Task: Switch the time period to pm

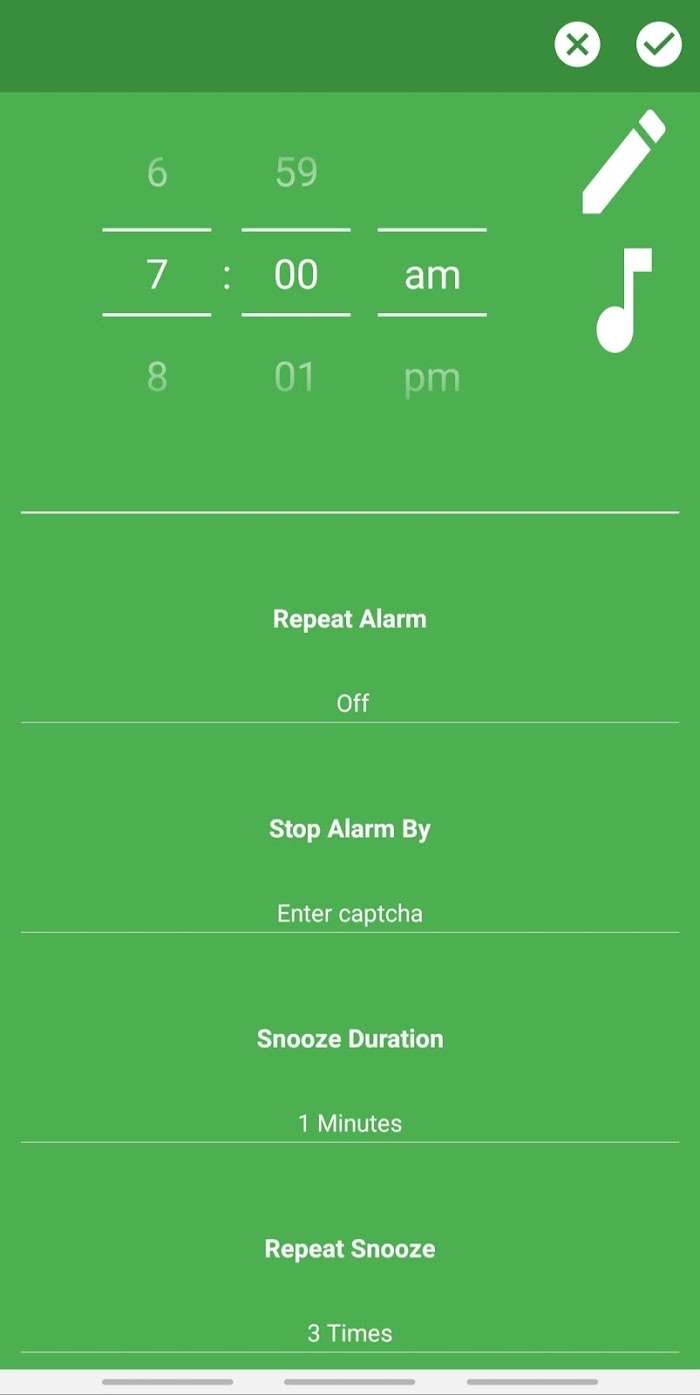Action: tap(432, 378)
